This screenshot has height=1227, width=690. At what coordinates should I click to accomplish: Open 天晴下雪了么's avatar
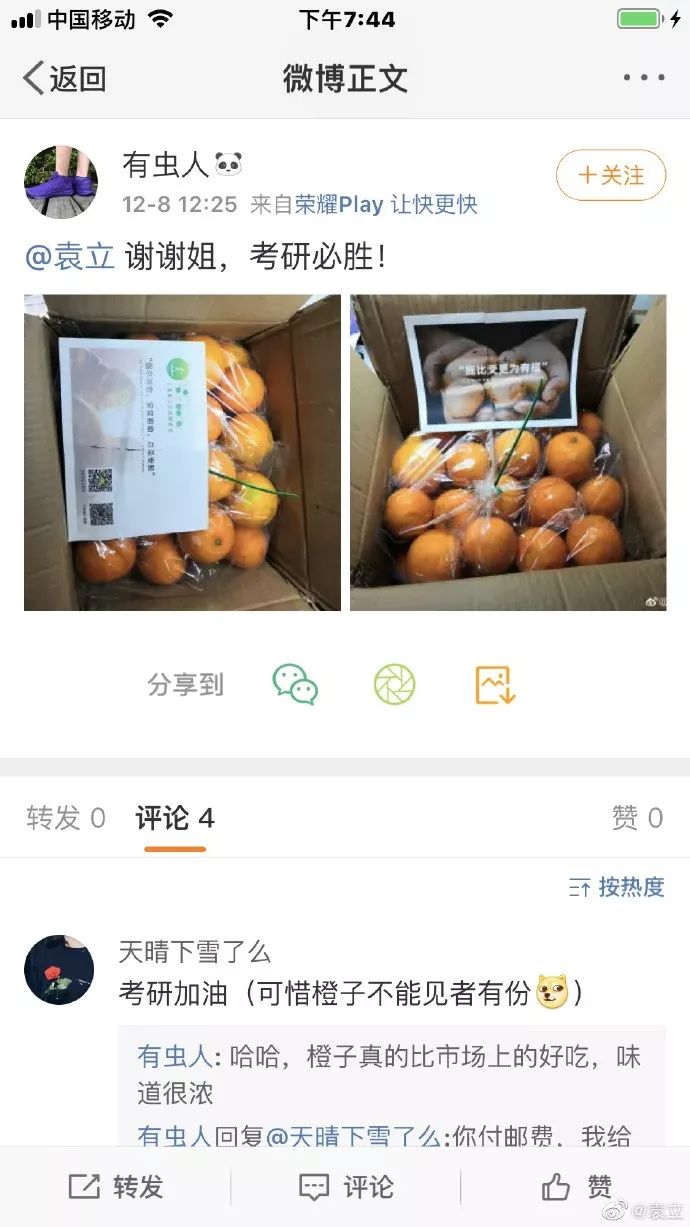[59, 970]
